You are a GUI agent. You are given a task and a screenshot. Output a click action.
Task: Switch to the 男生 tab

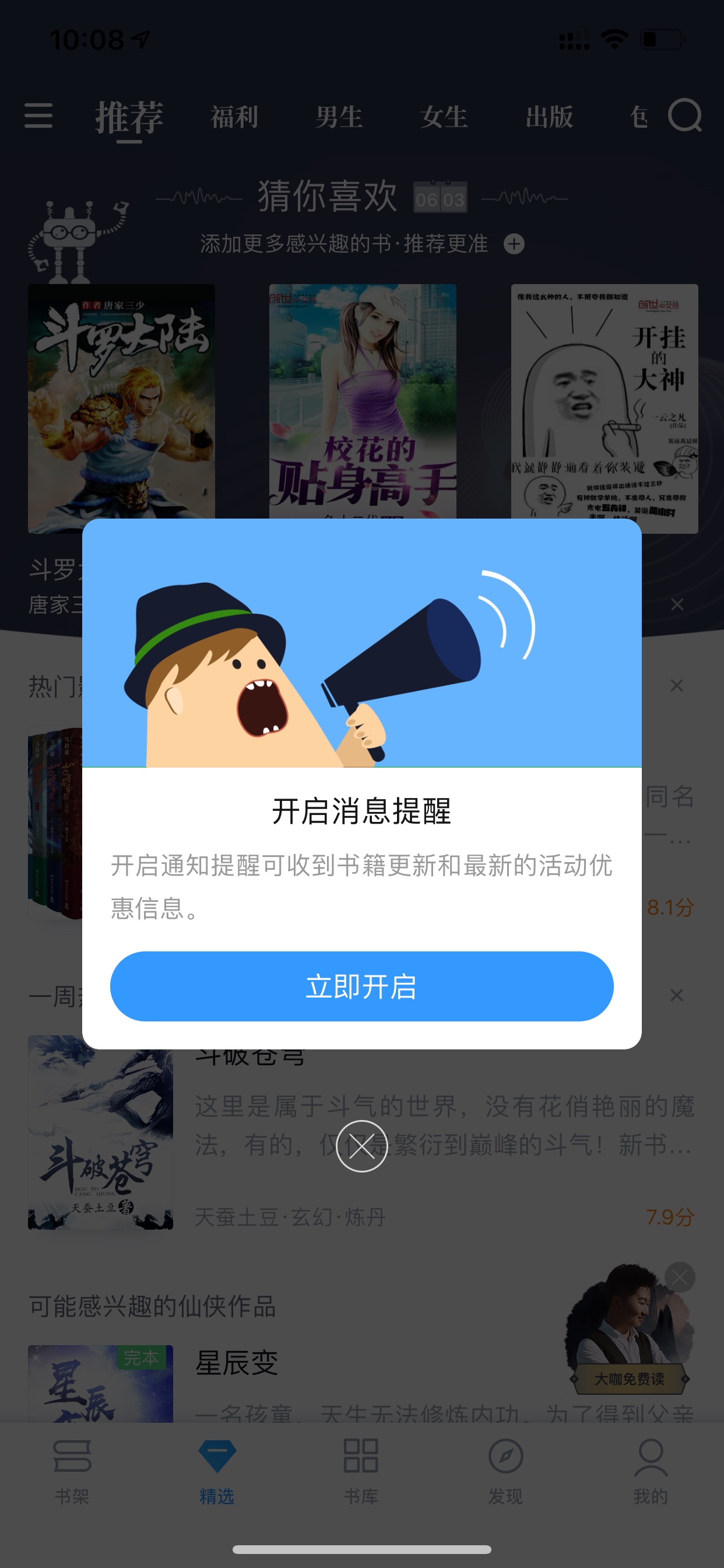coord(339,116)
